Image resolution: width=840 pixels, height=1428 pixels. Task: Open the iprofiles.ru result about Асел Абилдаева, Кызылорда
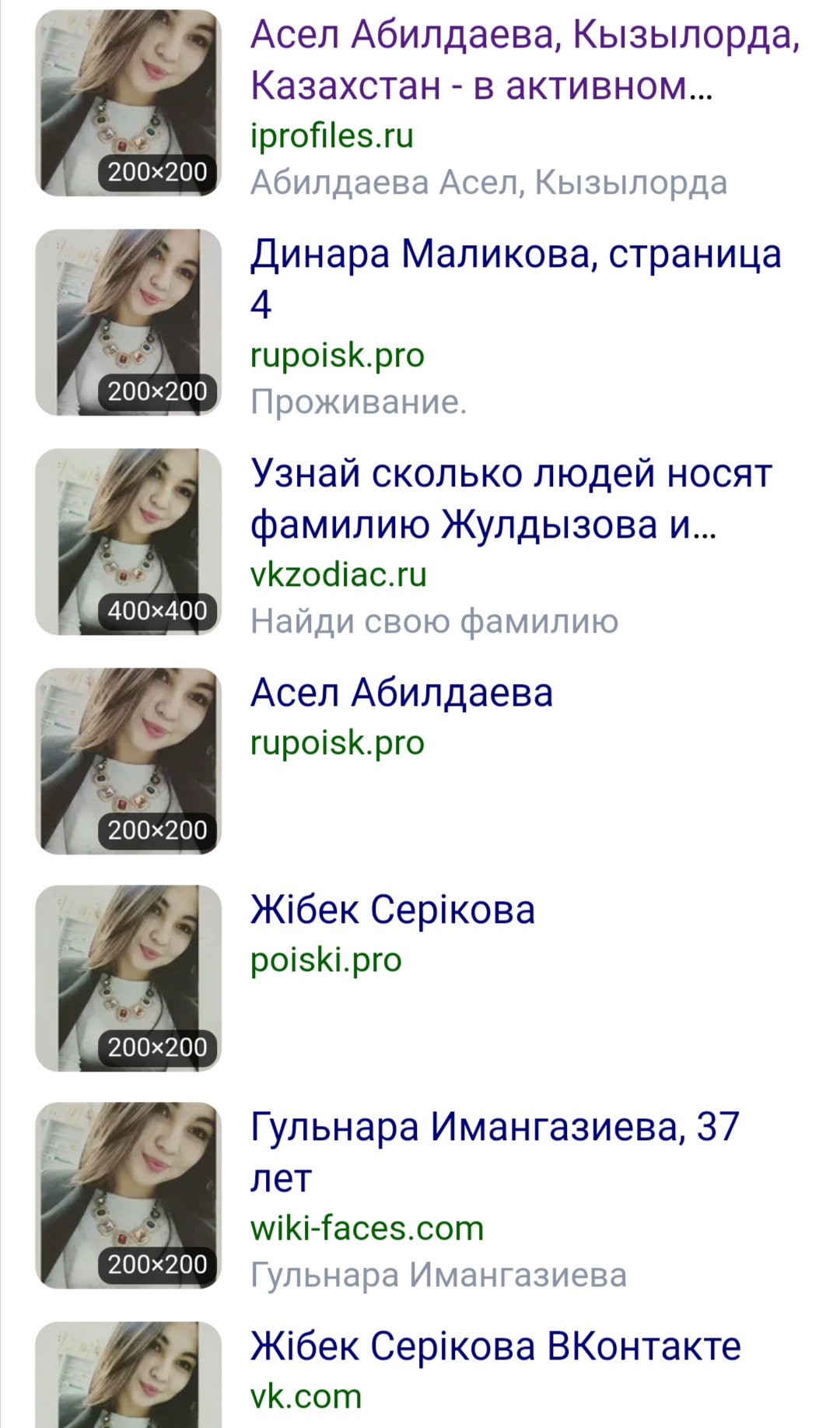point(525,60)
